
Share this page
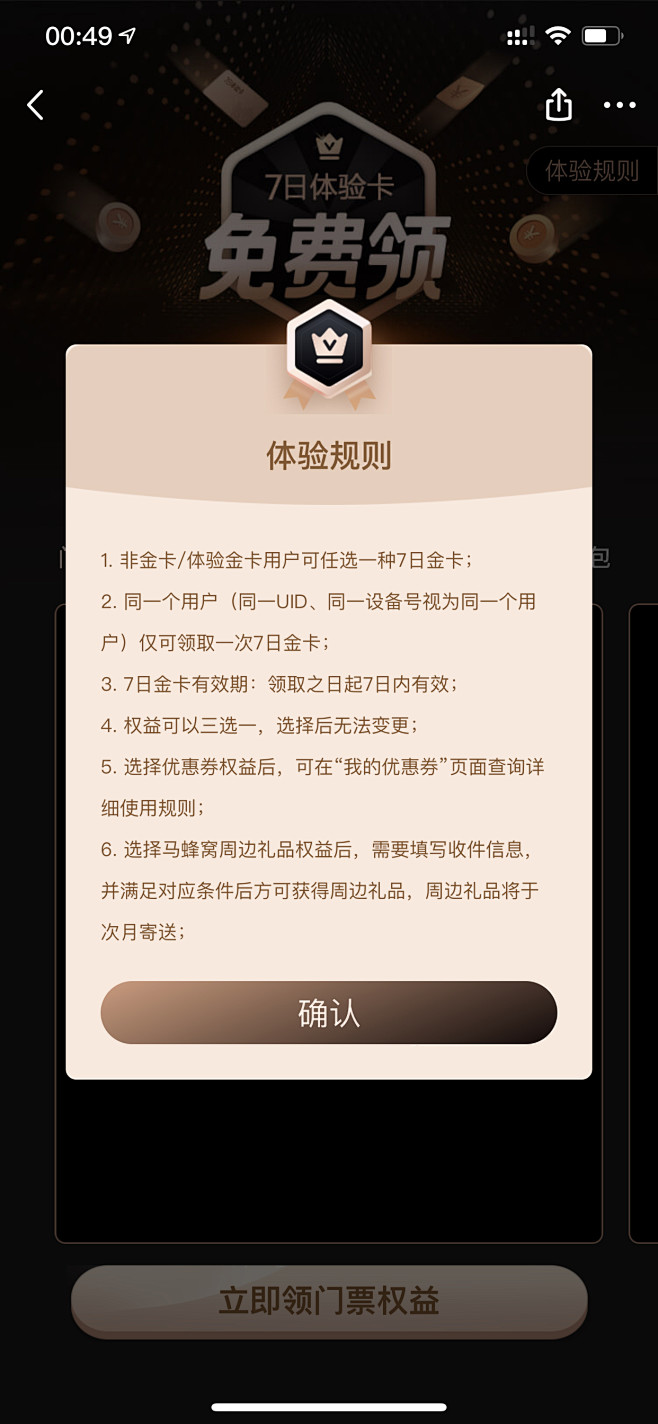(558, 104)
